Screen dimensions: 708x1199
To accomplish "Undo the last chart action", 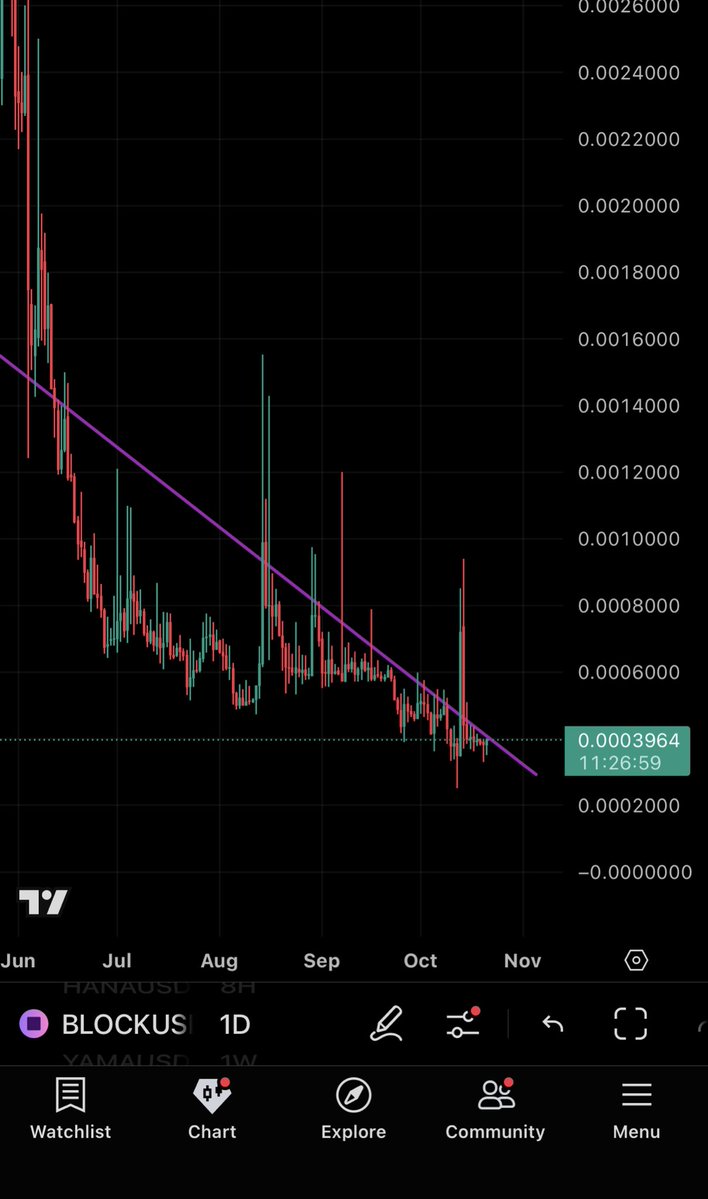I will (552, 1024).
